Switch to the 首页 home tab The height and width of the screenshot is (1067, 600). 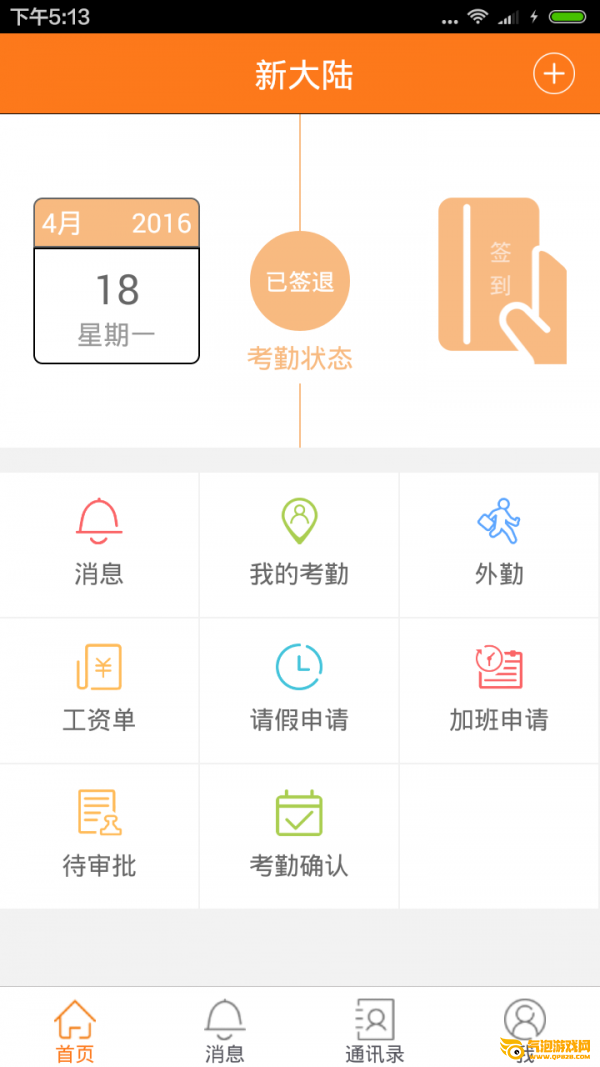point(75,1030)
